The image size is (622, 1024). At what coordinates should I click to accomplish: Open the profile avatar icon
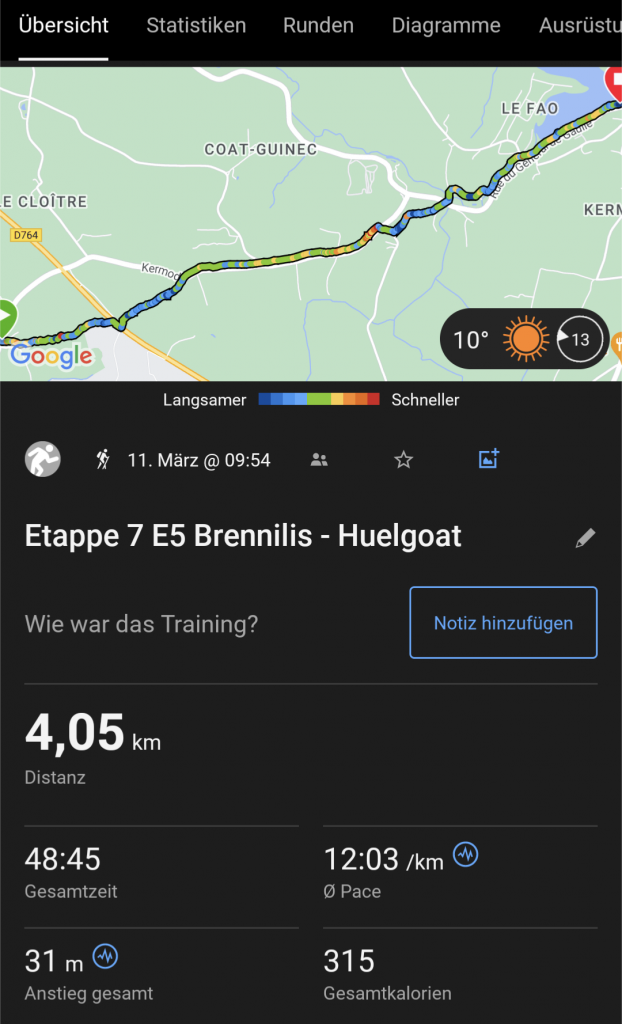click(x=43, y=460)
